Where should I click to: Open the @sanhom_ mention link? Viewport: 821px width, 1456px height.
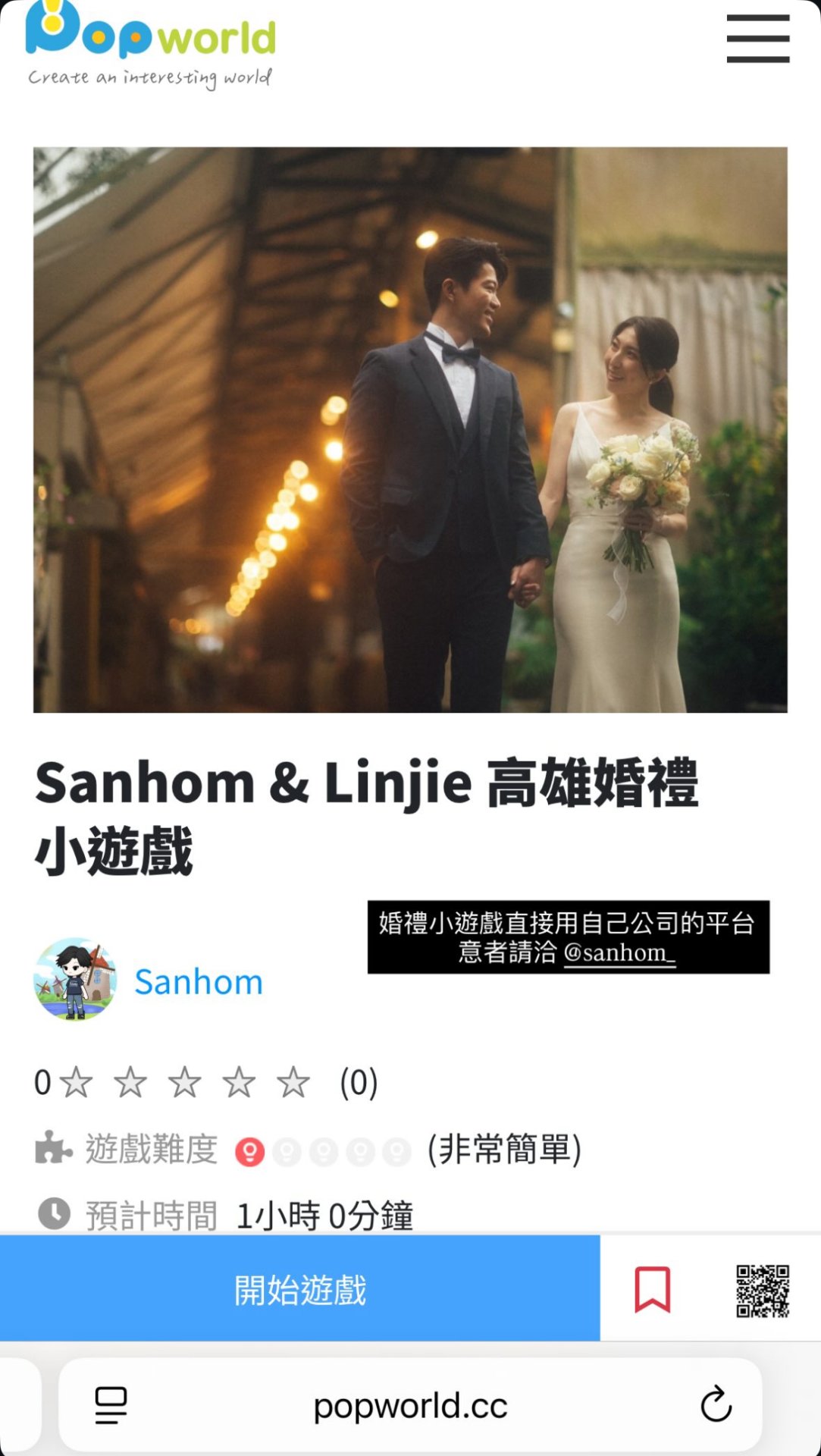click(619, 952)
